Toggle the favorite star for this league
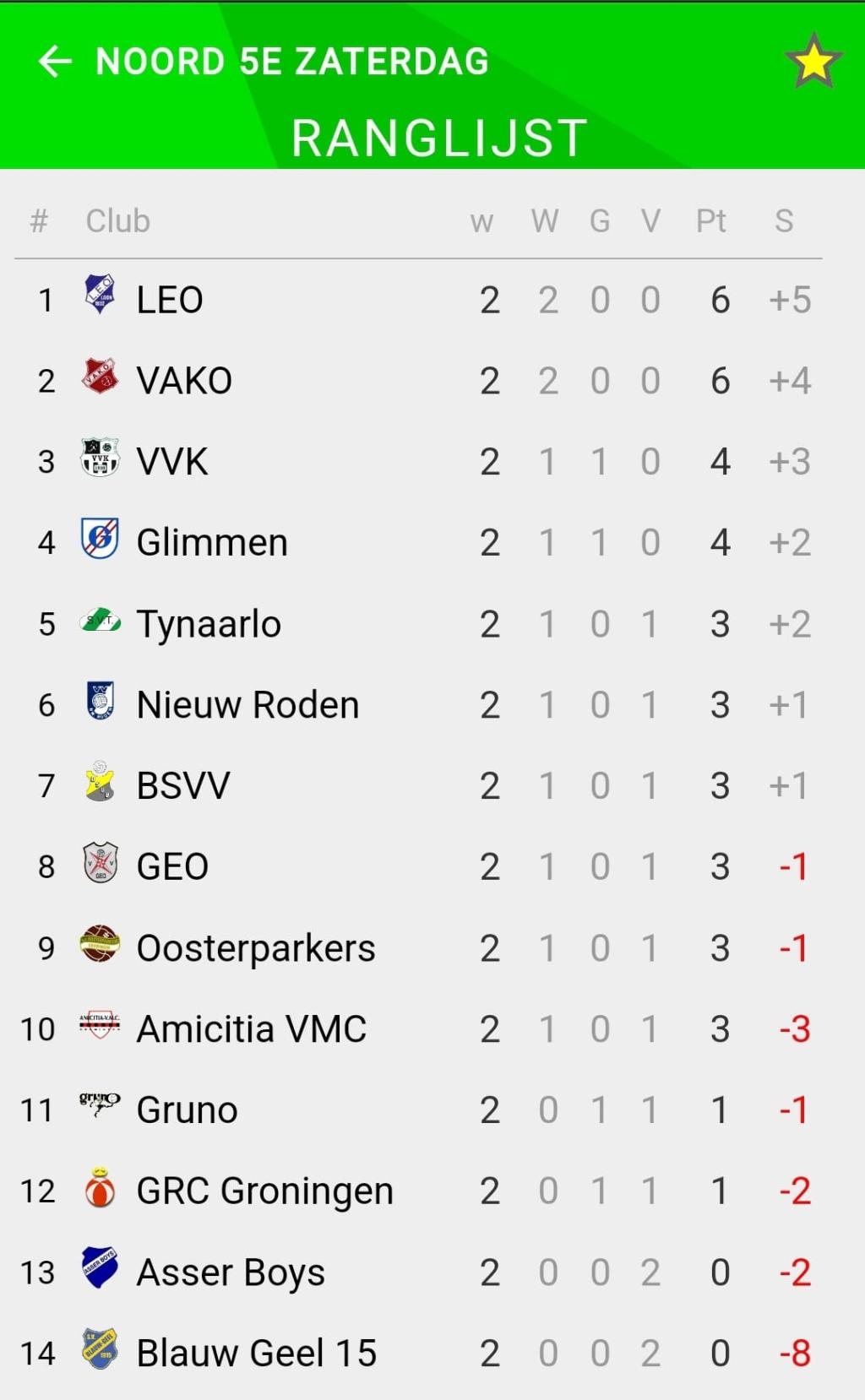Viewport: 865px width, 1400px height. tap(813, 62)
